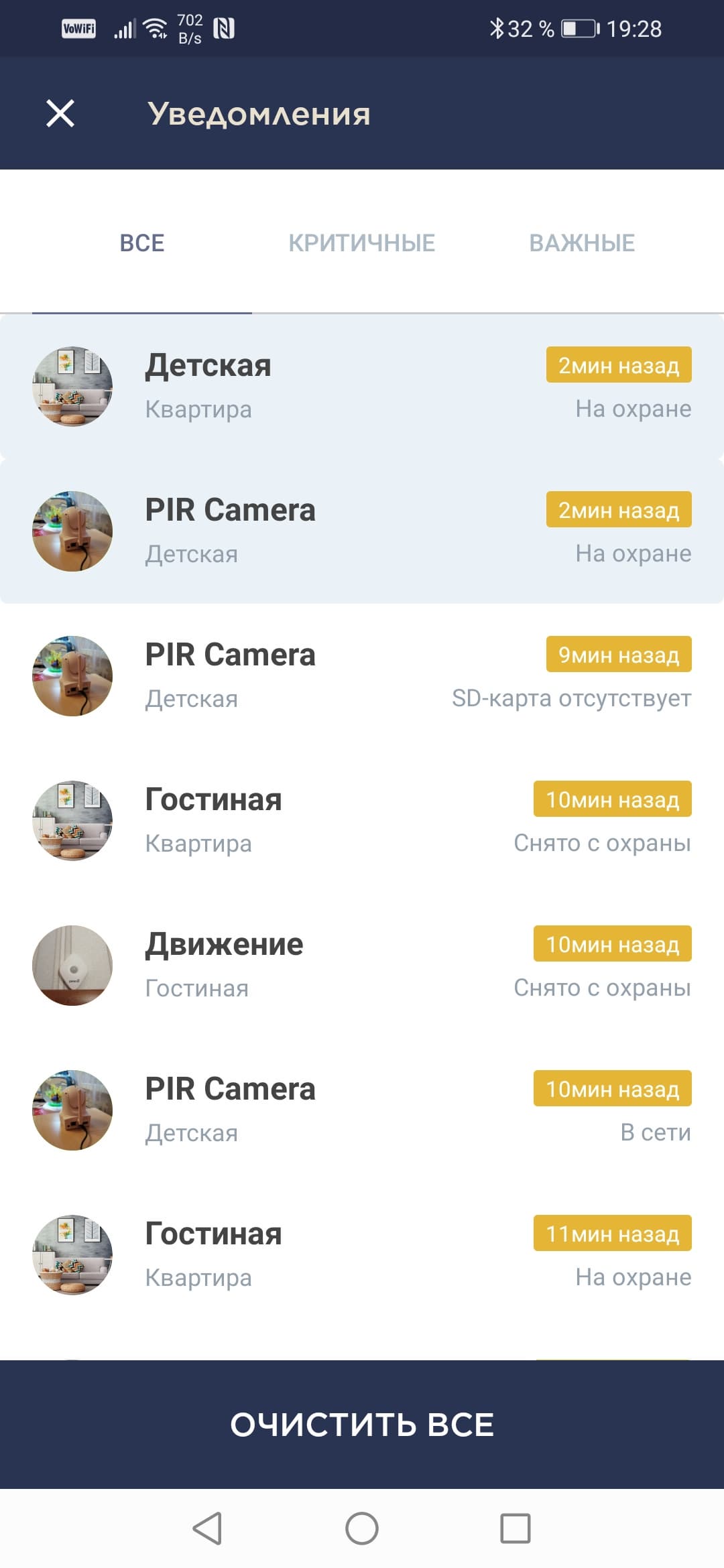Go to the home screen

[362, 1528]
